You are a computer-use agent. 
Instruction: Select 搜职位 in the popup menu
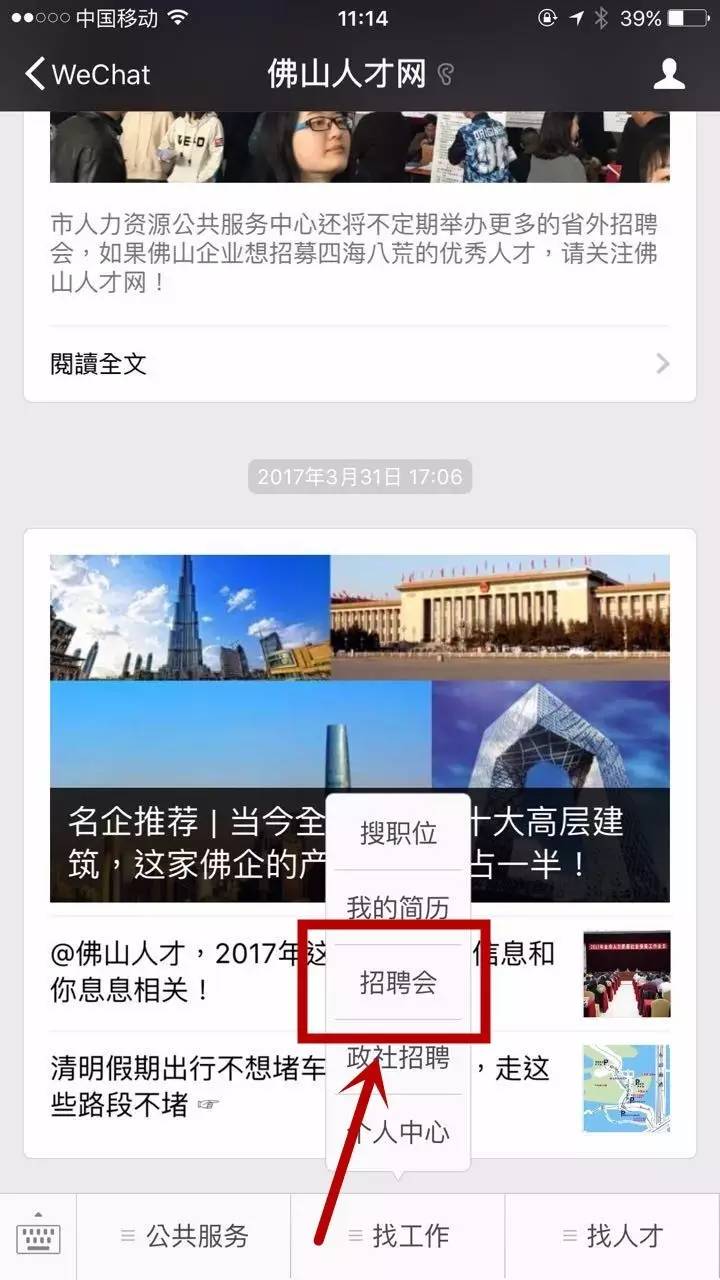pos(398,833)
